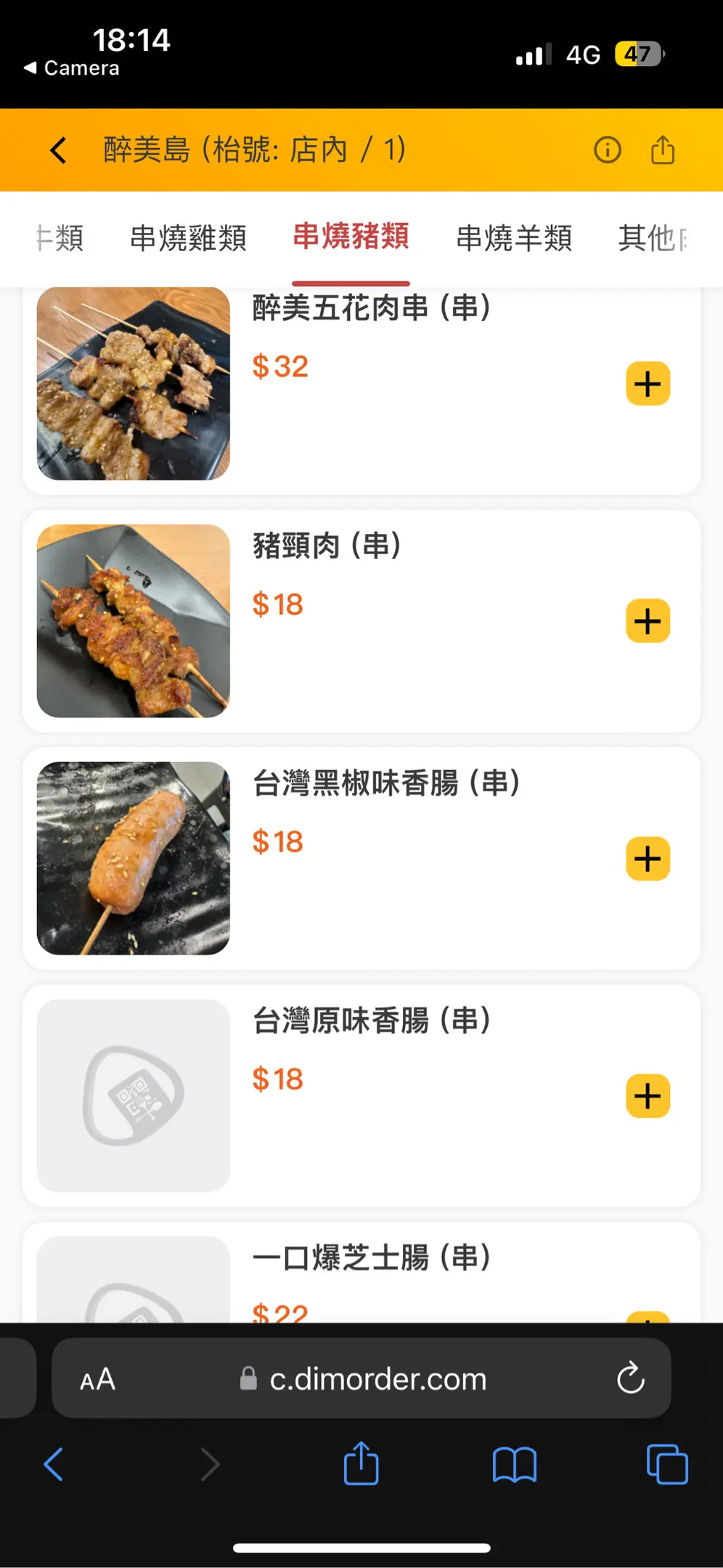
Task: Switch to the 串燒羊類 tab
Action: tap(514, 238)
